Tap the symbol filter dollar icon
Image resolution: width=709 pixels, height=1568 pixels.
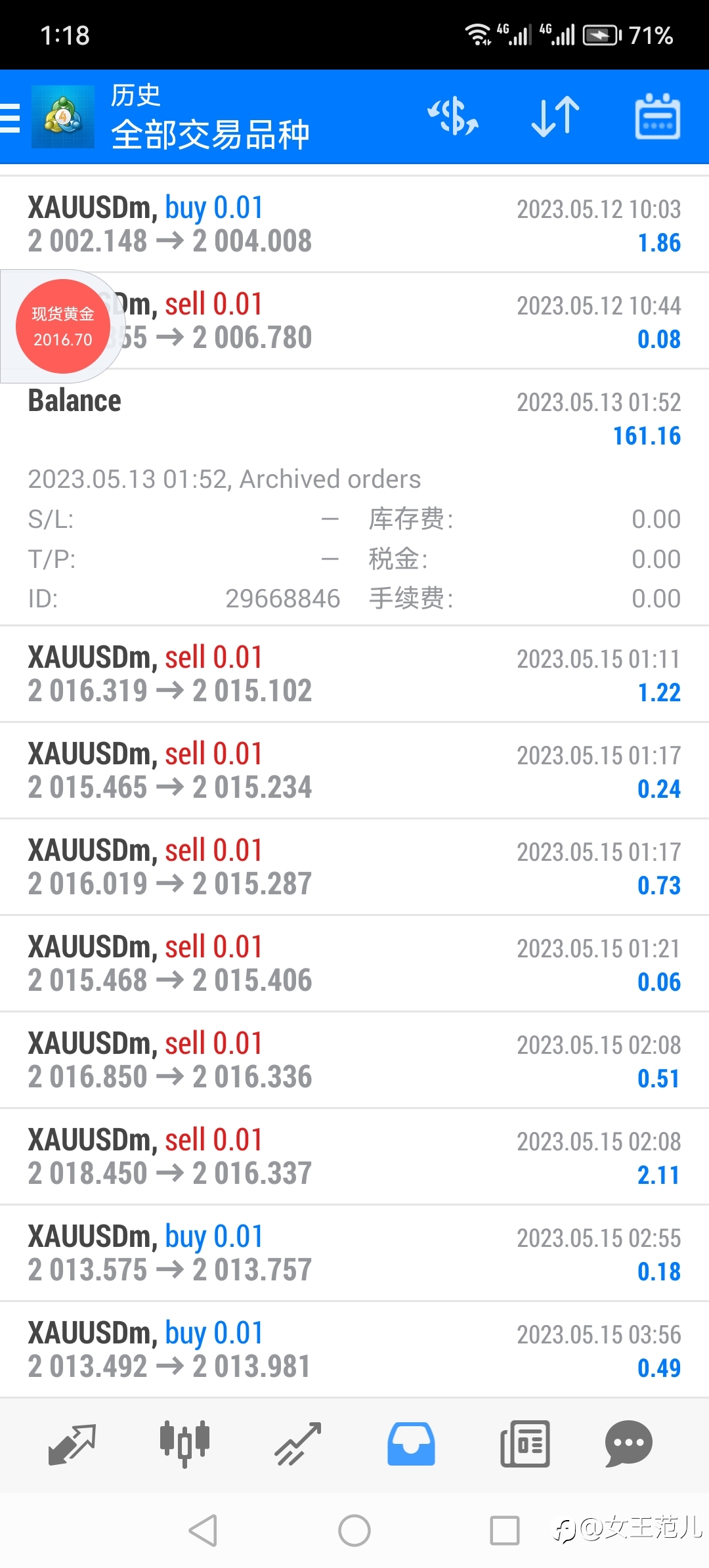coord(453,116)
